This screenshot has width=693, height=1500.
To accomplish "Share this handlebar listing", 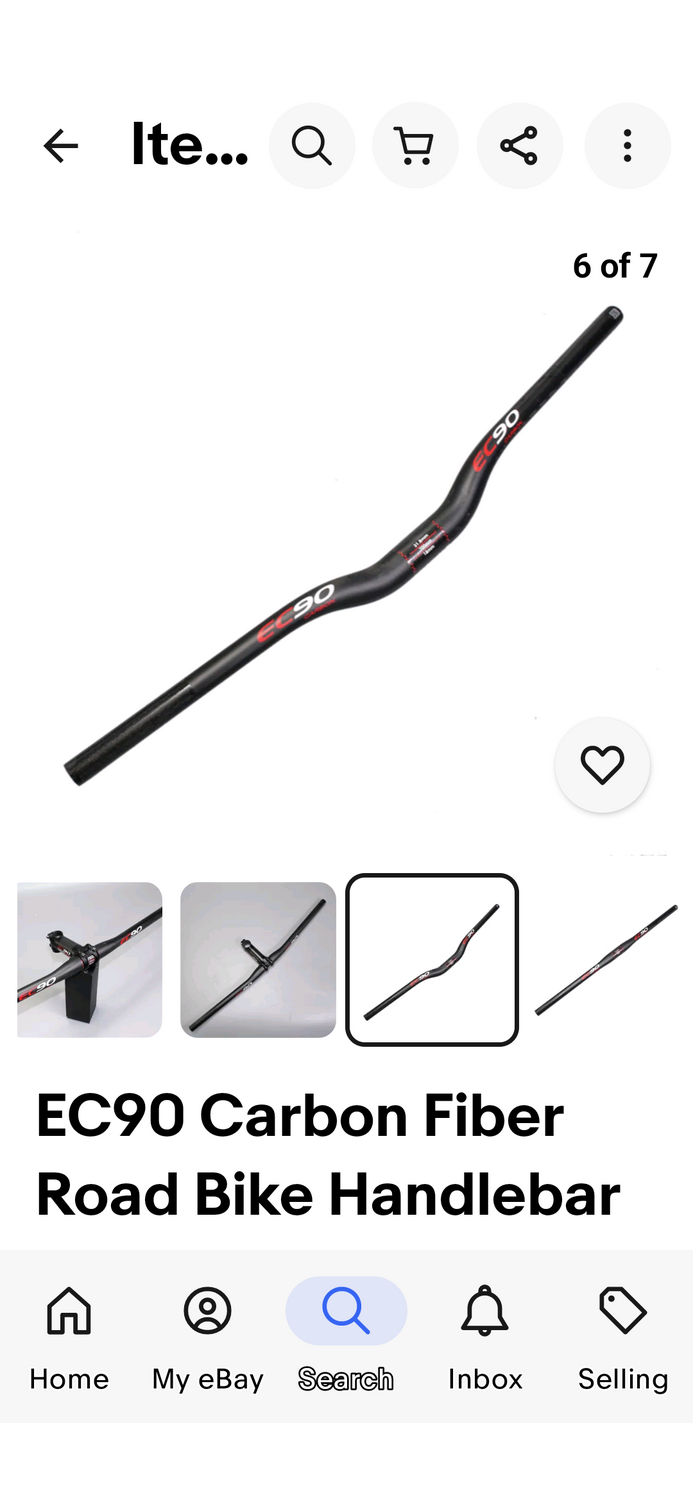I will 519,146.
